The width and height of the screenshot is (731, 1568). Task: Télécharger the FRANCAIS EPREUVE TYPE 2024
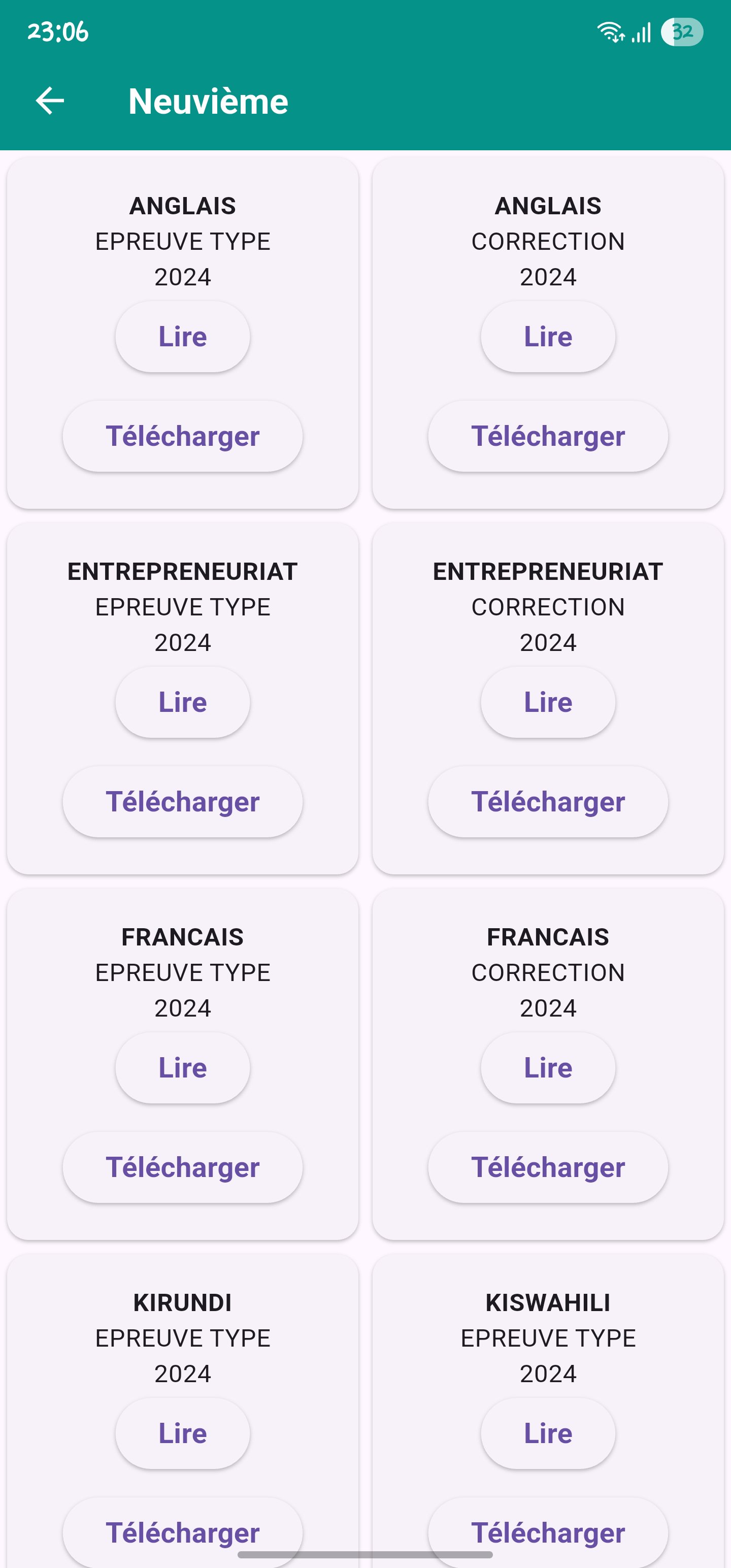click(x=182, y=1167)
